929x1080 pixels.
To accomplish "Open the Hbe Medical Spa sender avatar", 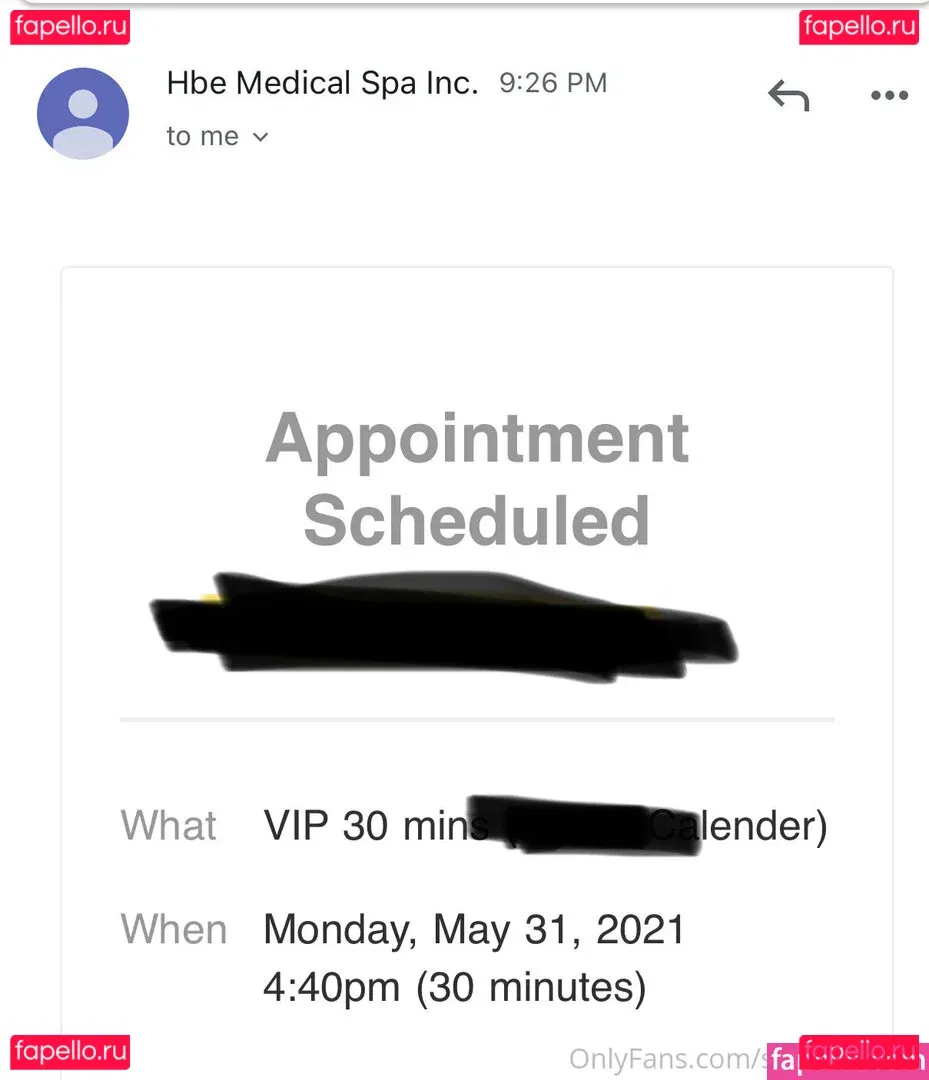I will click(x=83, y=113).
